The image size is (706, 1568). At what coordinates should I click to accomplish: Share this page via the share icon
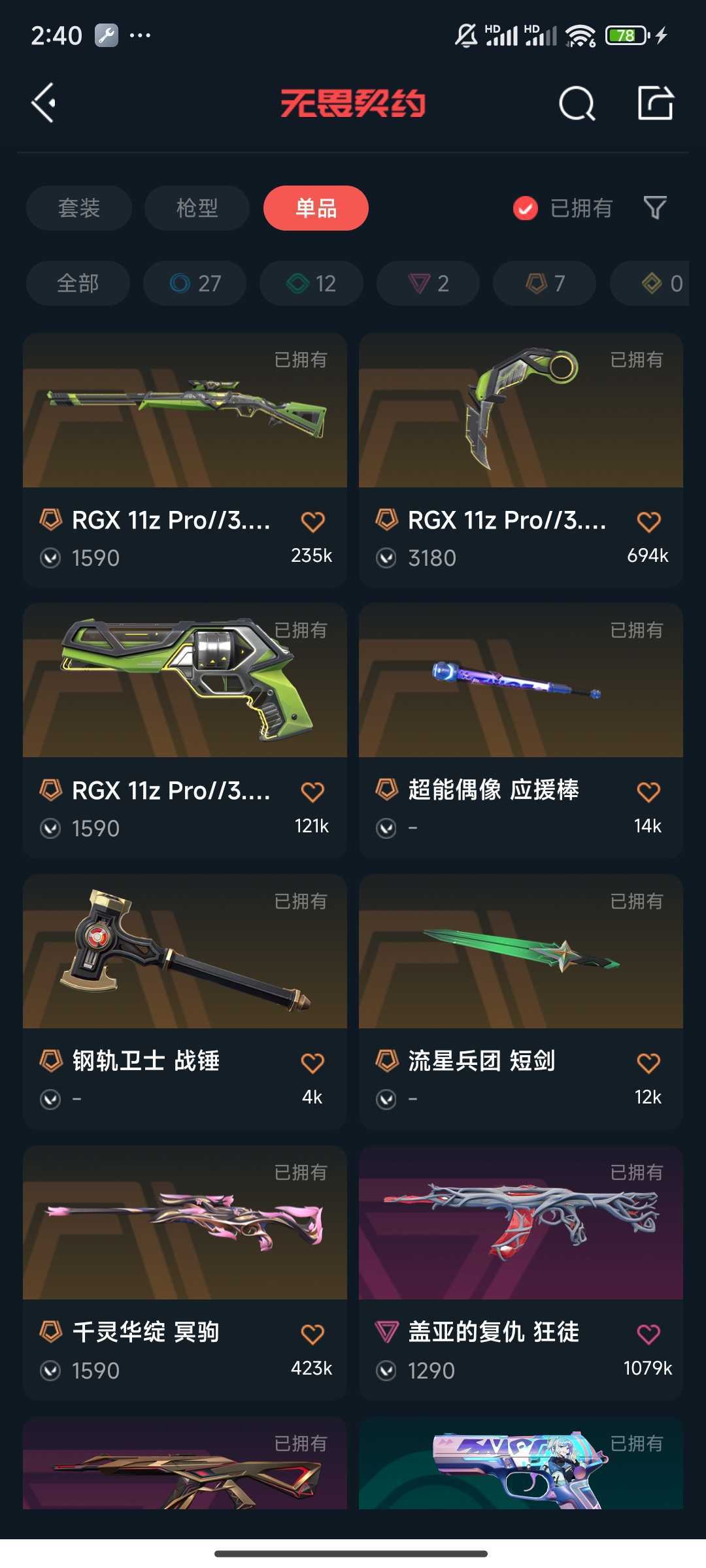pos(656,103)
